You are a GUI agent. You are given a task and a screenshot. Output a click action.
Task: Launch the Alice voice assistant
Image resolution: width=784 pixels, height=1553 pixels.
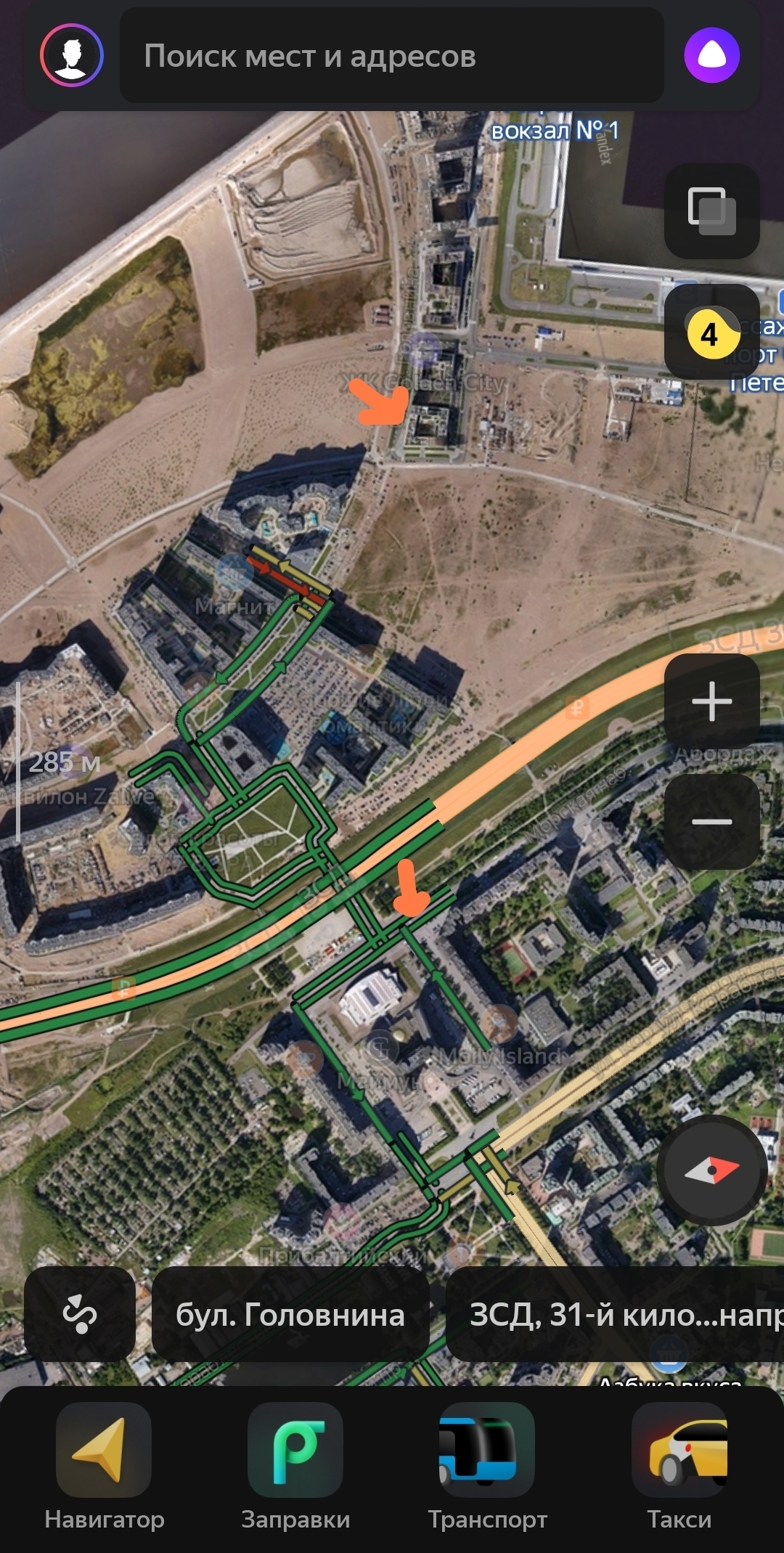(x=711, y=56)
